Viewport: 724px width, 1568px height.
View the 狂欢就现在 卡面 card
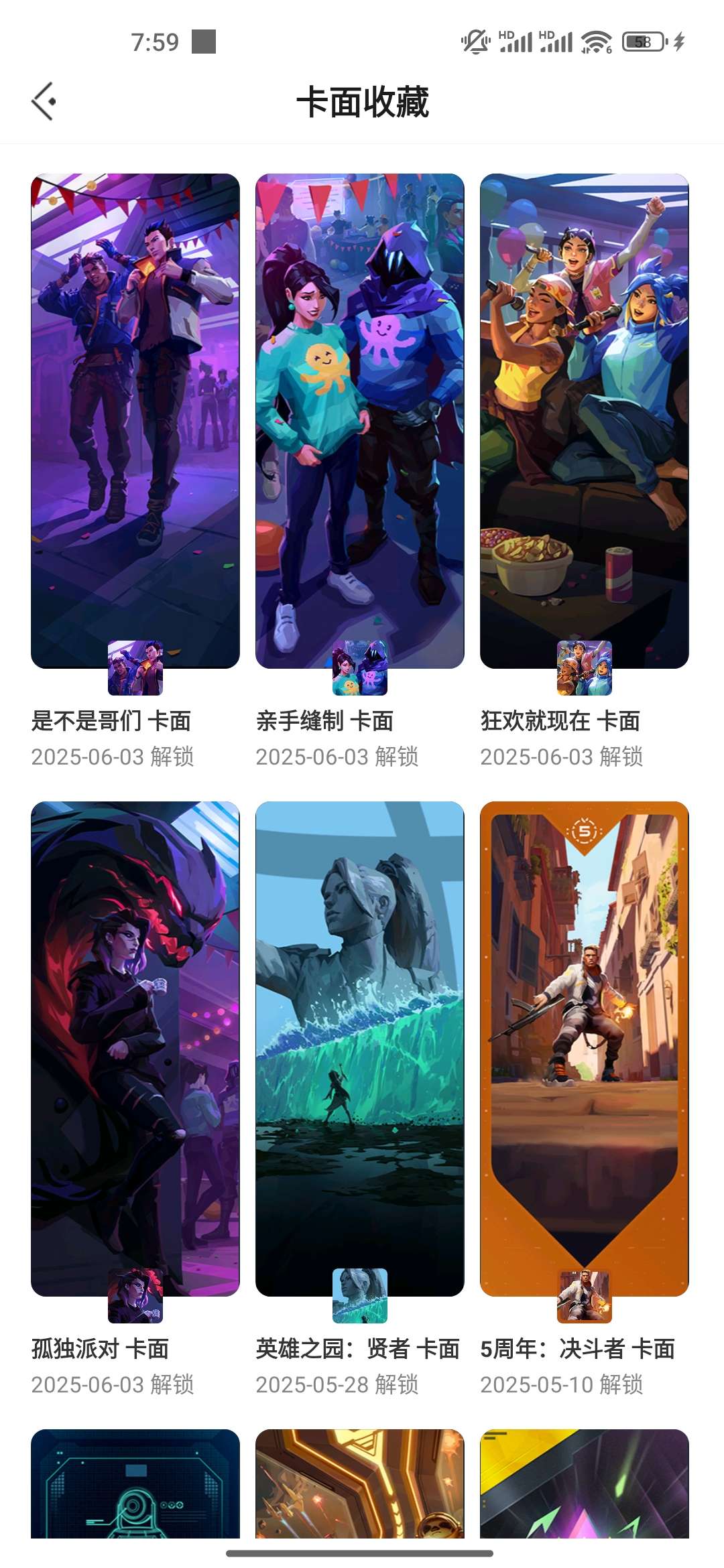584,421
